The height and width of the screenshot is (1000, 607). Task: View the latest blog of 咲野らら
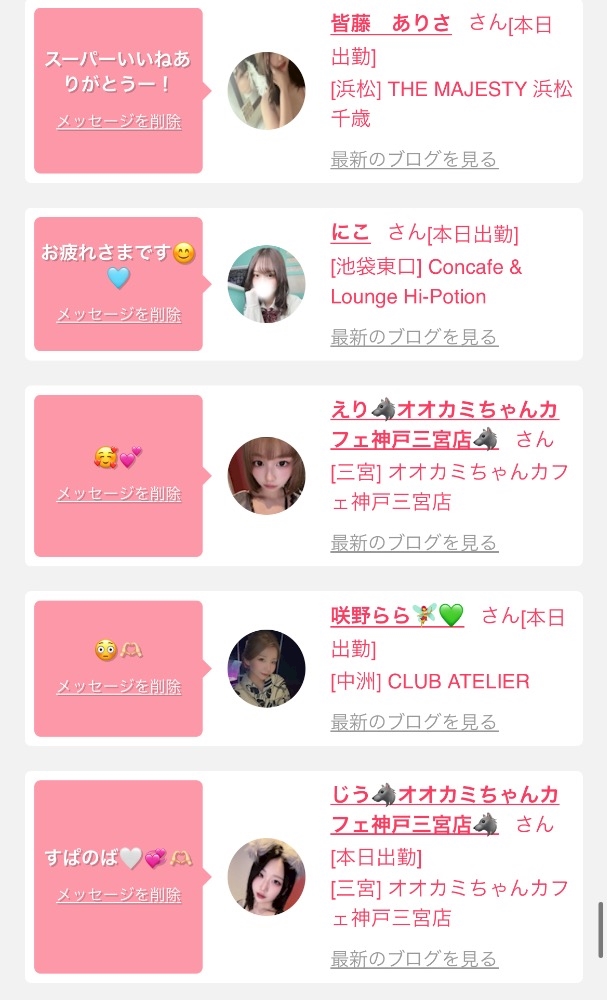(x=414, y=722)
